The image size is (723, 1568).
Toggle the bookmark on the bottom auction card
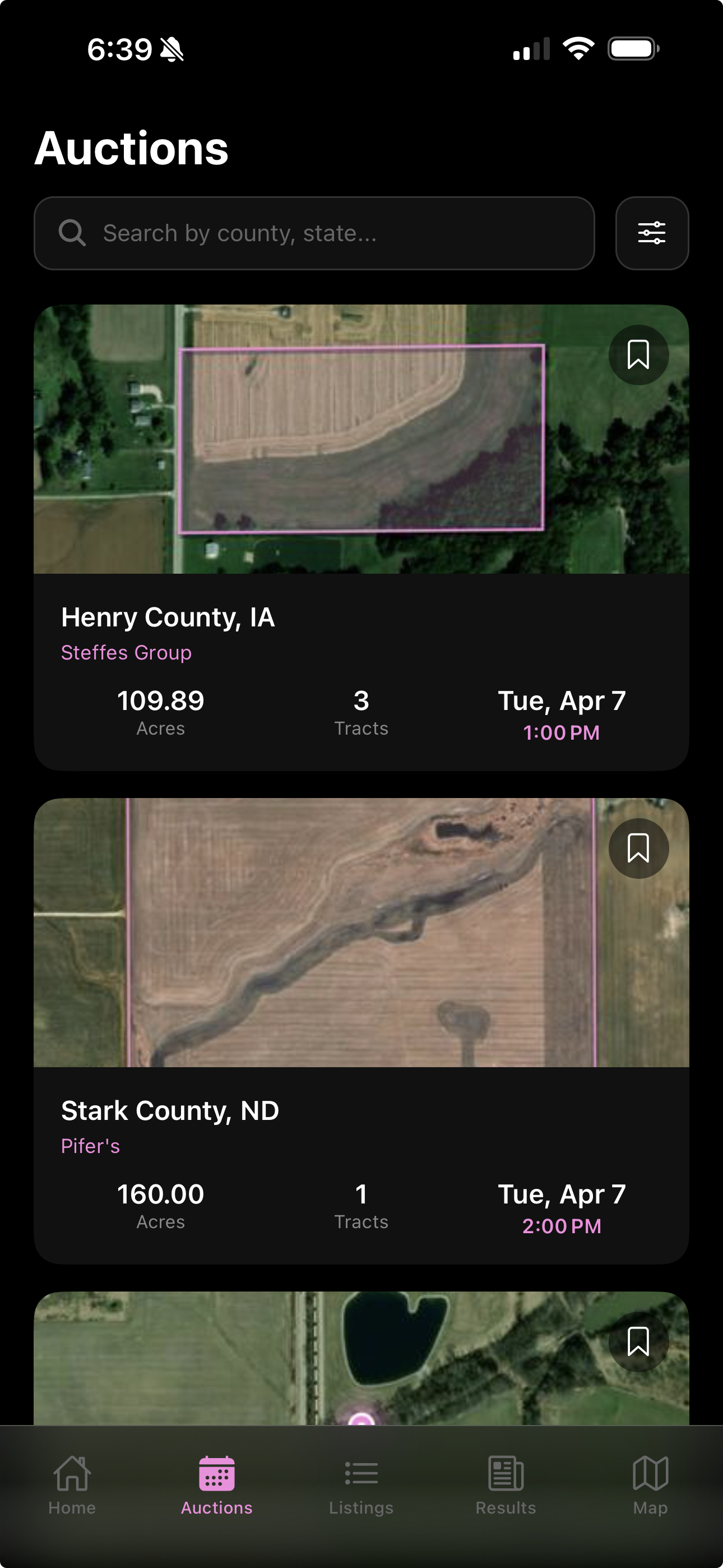[639, 1341]
